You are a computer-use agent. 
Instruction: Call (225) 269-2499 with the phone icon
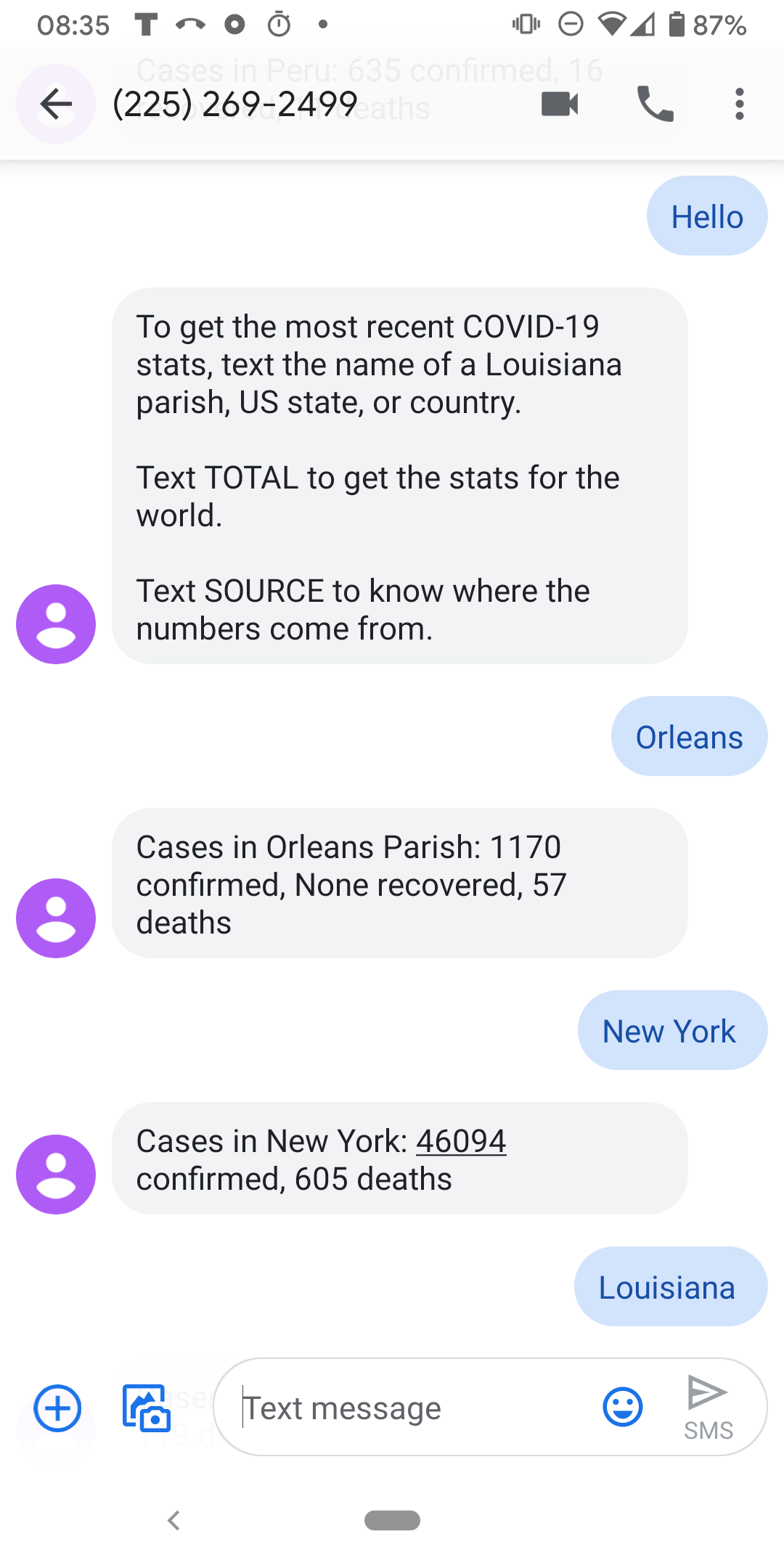click(656, 104)
